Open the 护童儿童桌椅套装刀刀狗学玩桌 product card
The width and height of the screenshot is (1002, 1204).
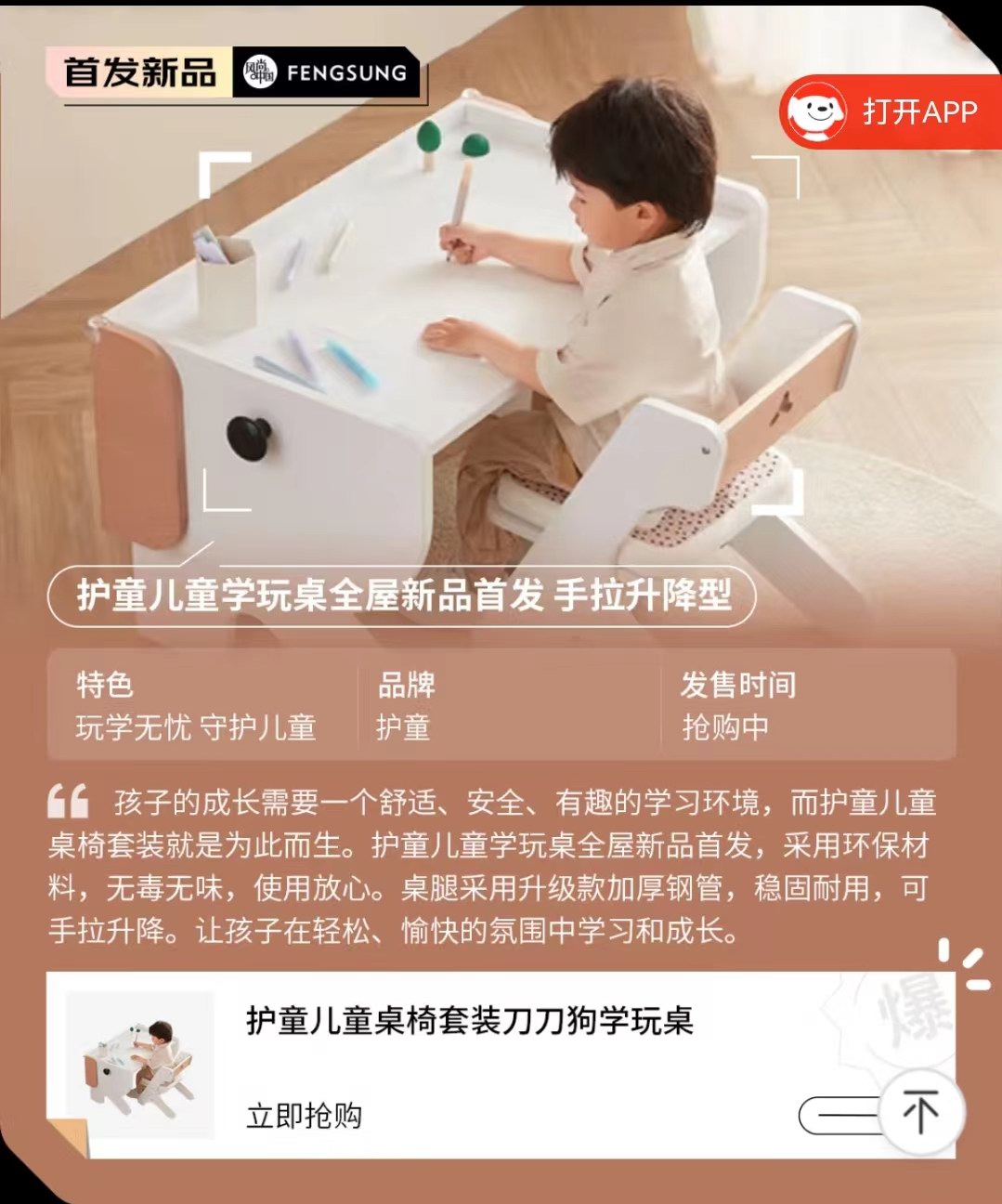click(470, 1021)
